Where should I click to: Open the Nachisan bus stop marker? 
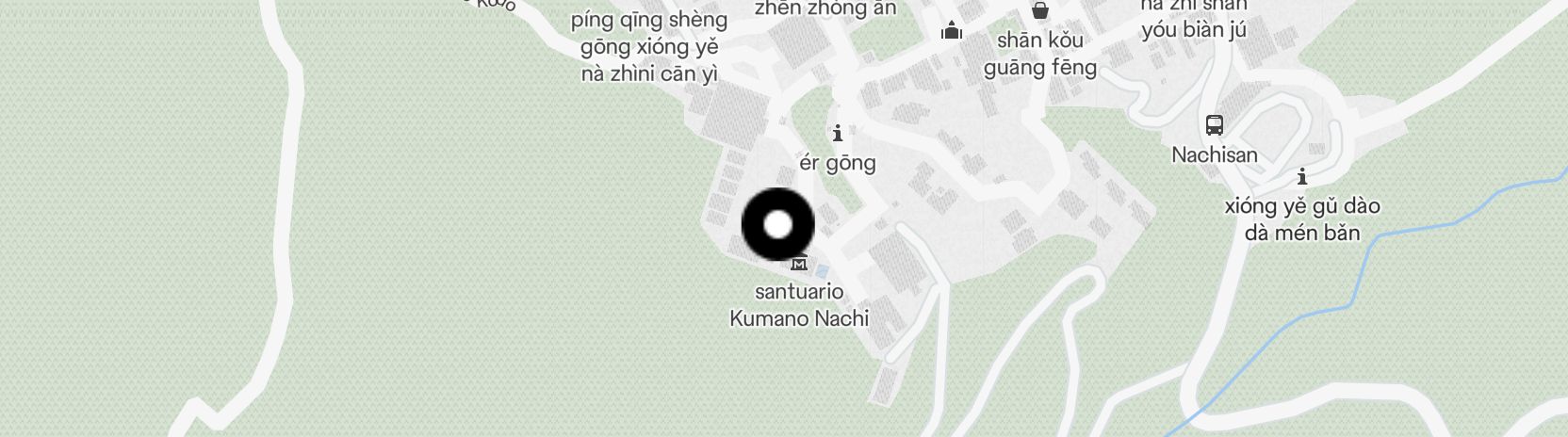tap(1215, 125)
